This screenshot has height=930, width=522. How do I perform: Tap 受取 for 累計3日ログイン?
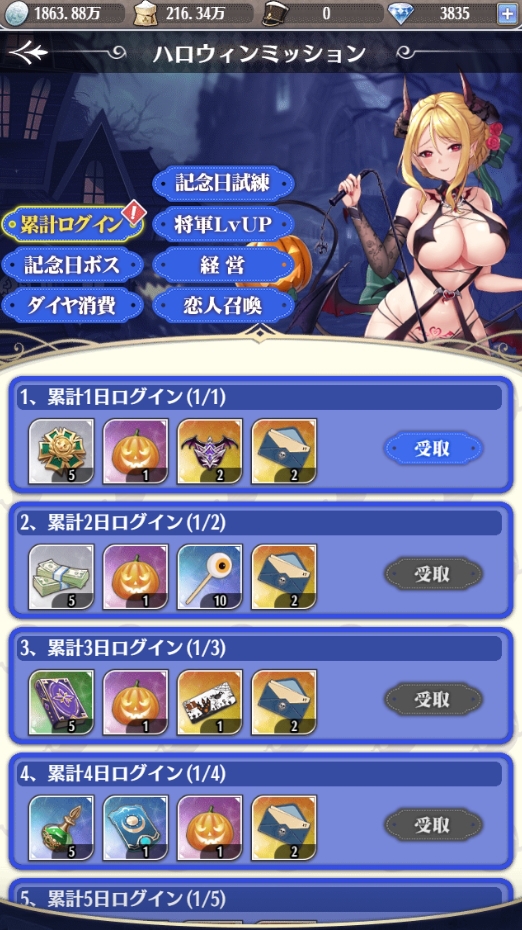[x=433, y=699]
